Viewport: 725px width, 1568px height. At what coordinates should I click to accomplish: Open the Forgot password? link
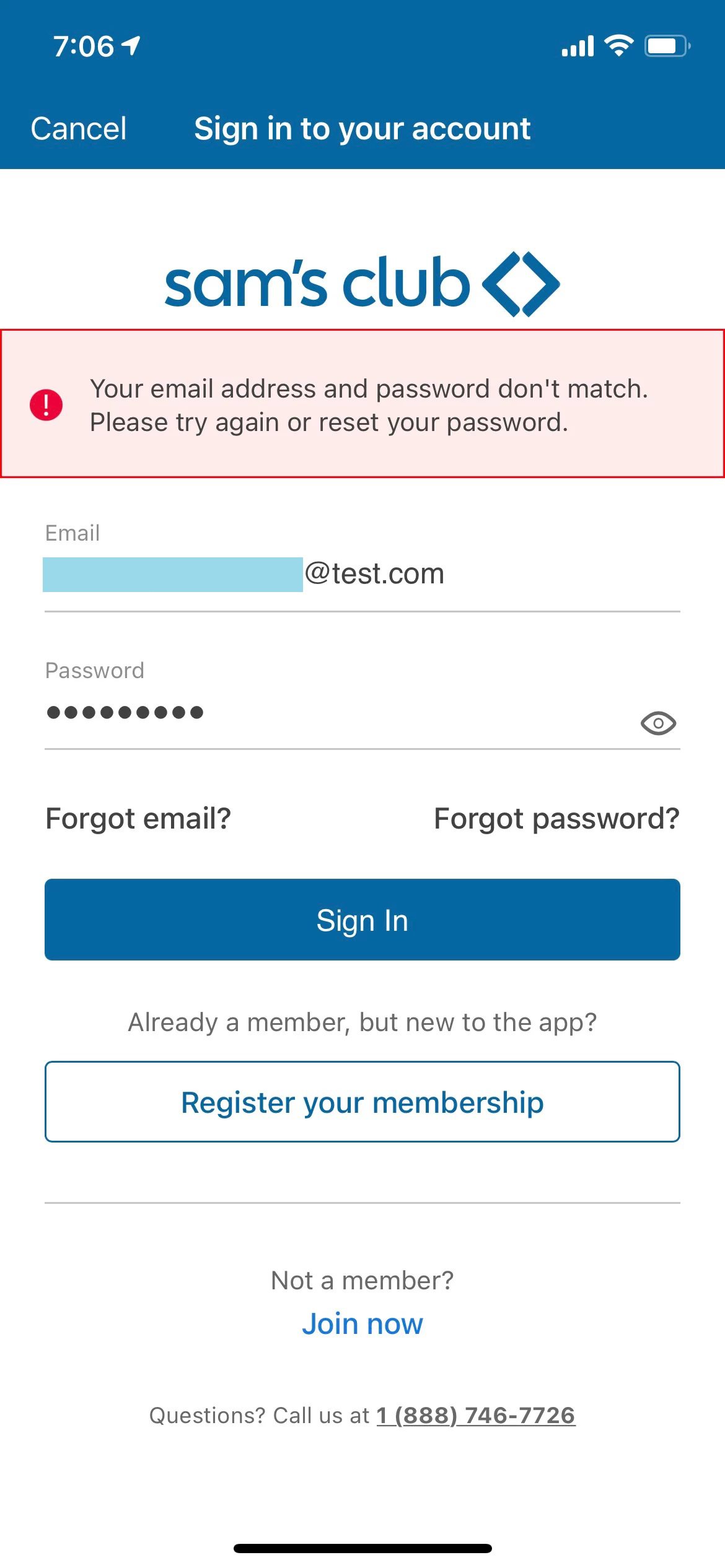pyautogui.click(x=556, y=819)
